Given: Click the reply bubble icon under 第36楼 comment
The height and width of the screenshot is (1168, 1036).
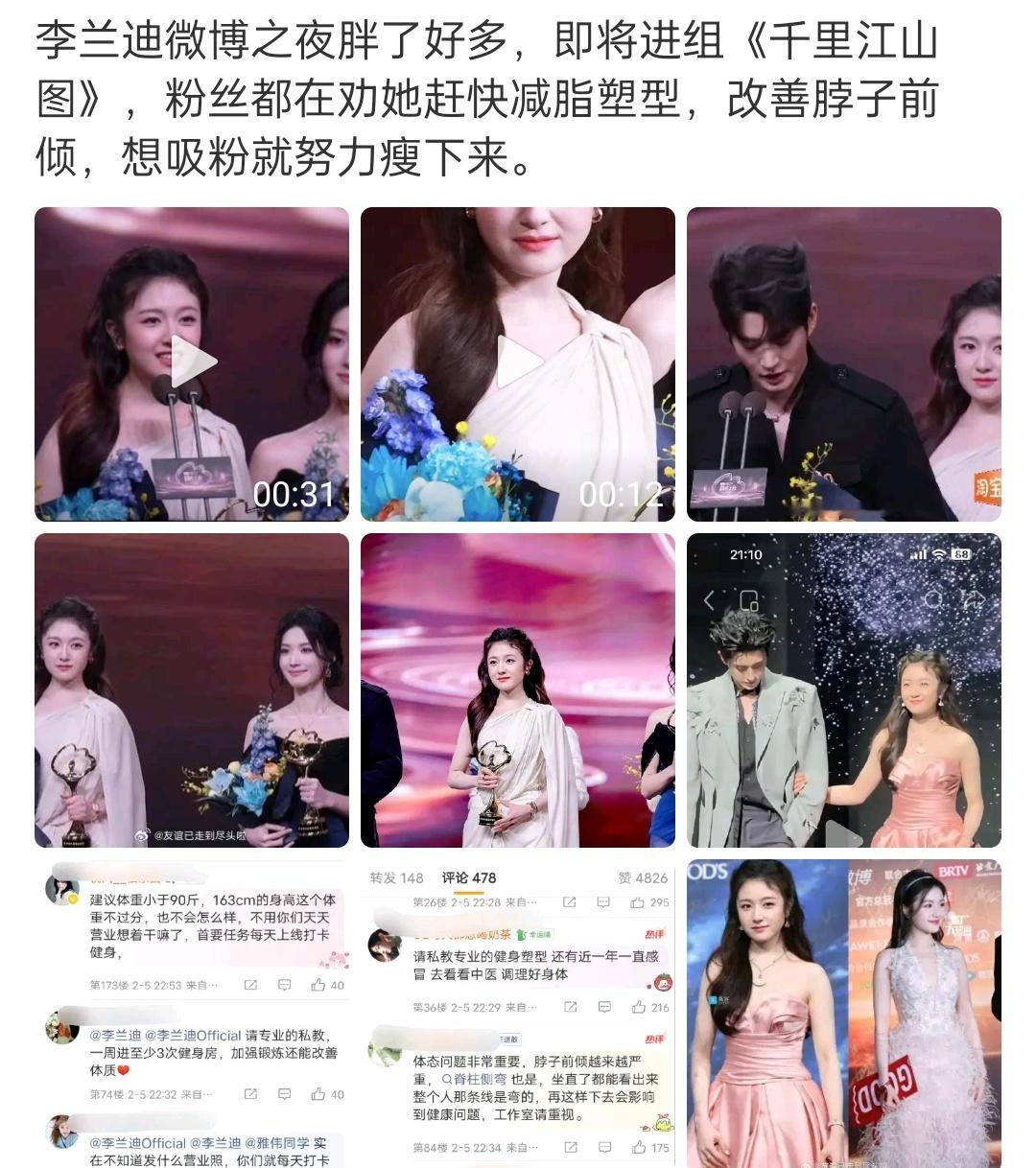Looking at the screenshot, I should 604,1007.
